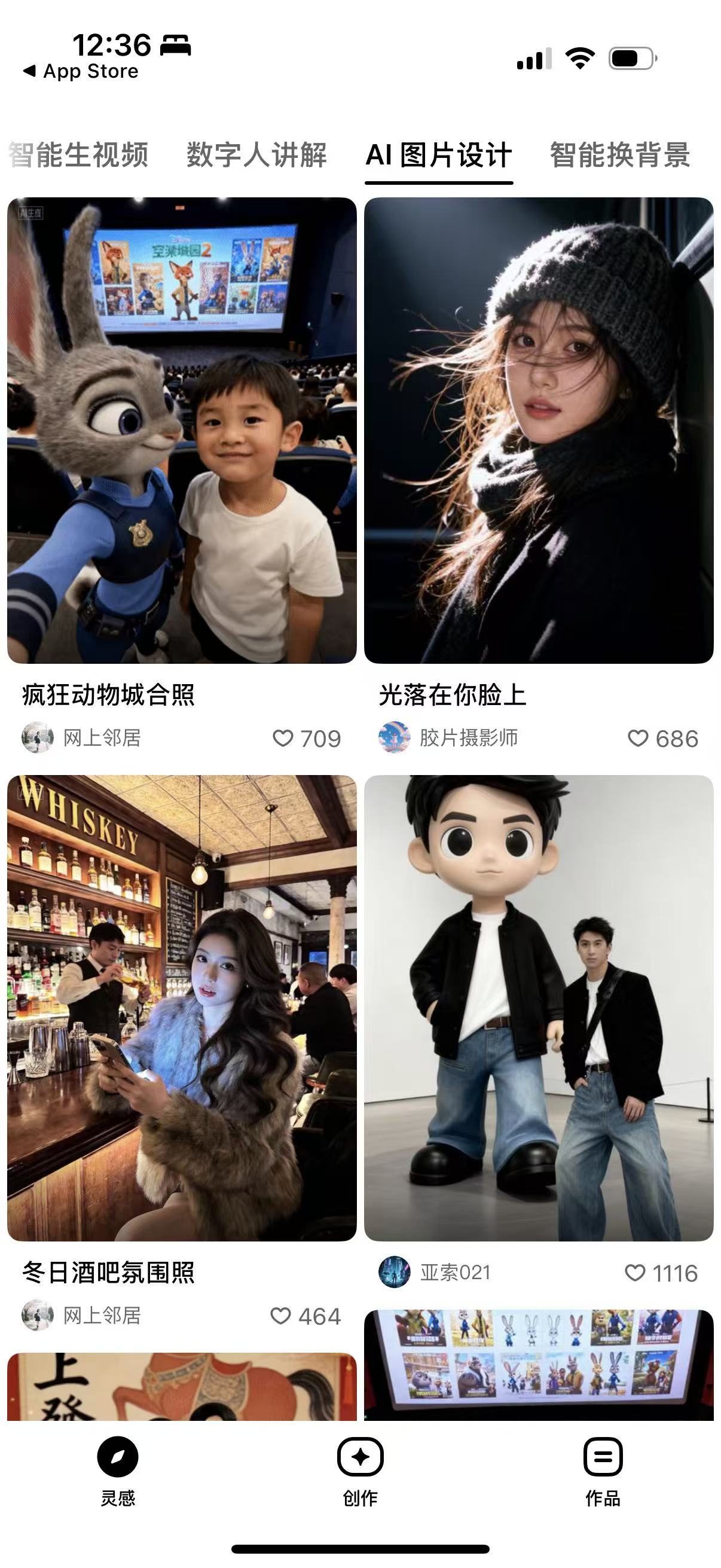Switch to the 智能换背景 tab
The image size is (721, 1568).
coord(619,155)
